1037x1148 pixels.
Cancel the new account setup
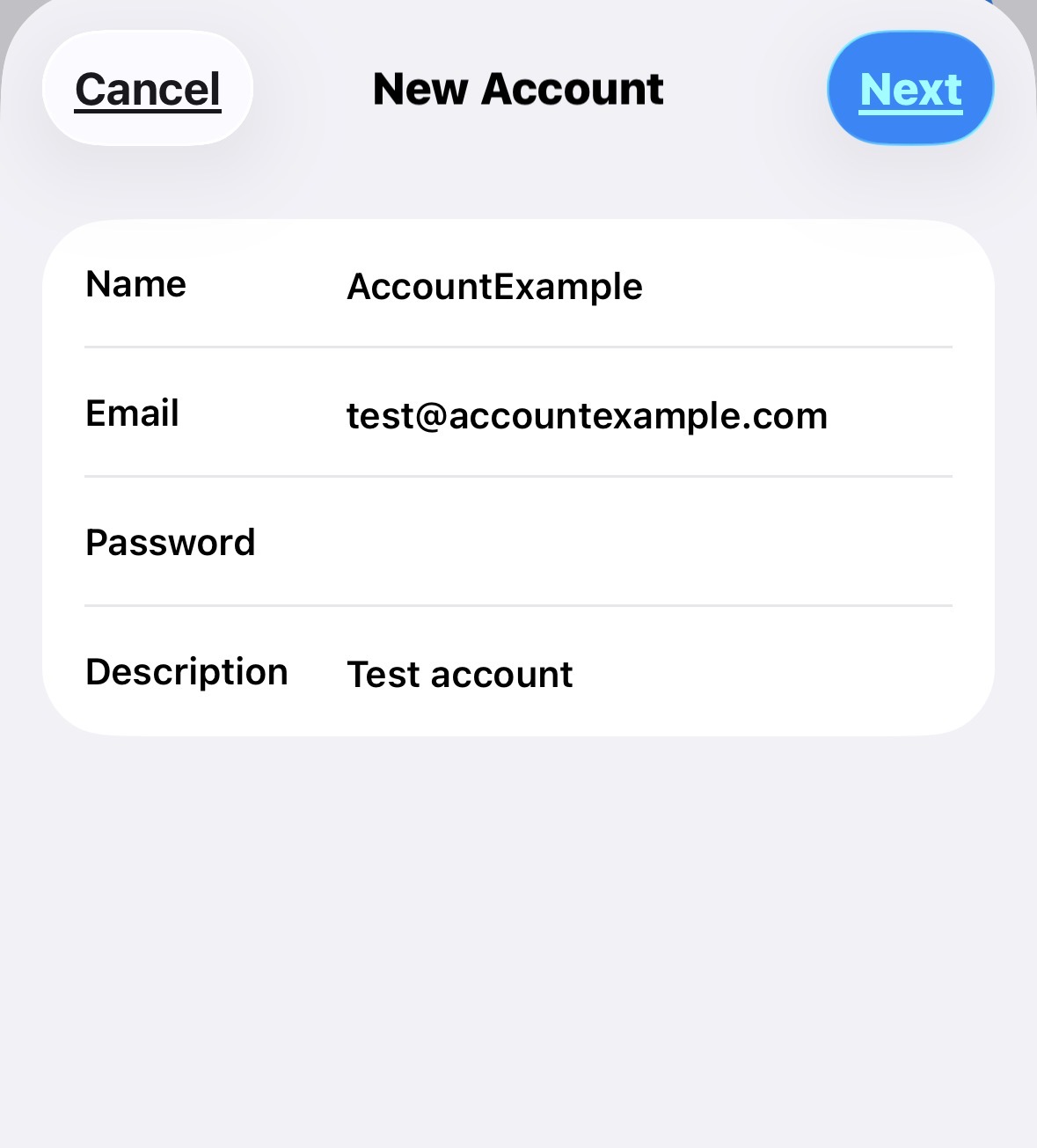148,89
